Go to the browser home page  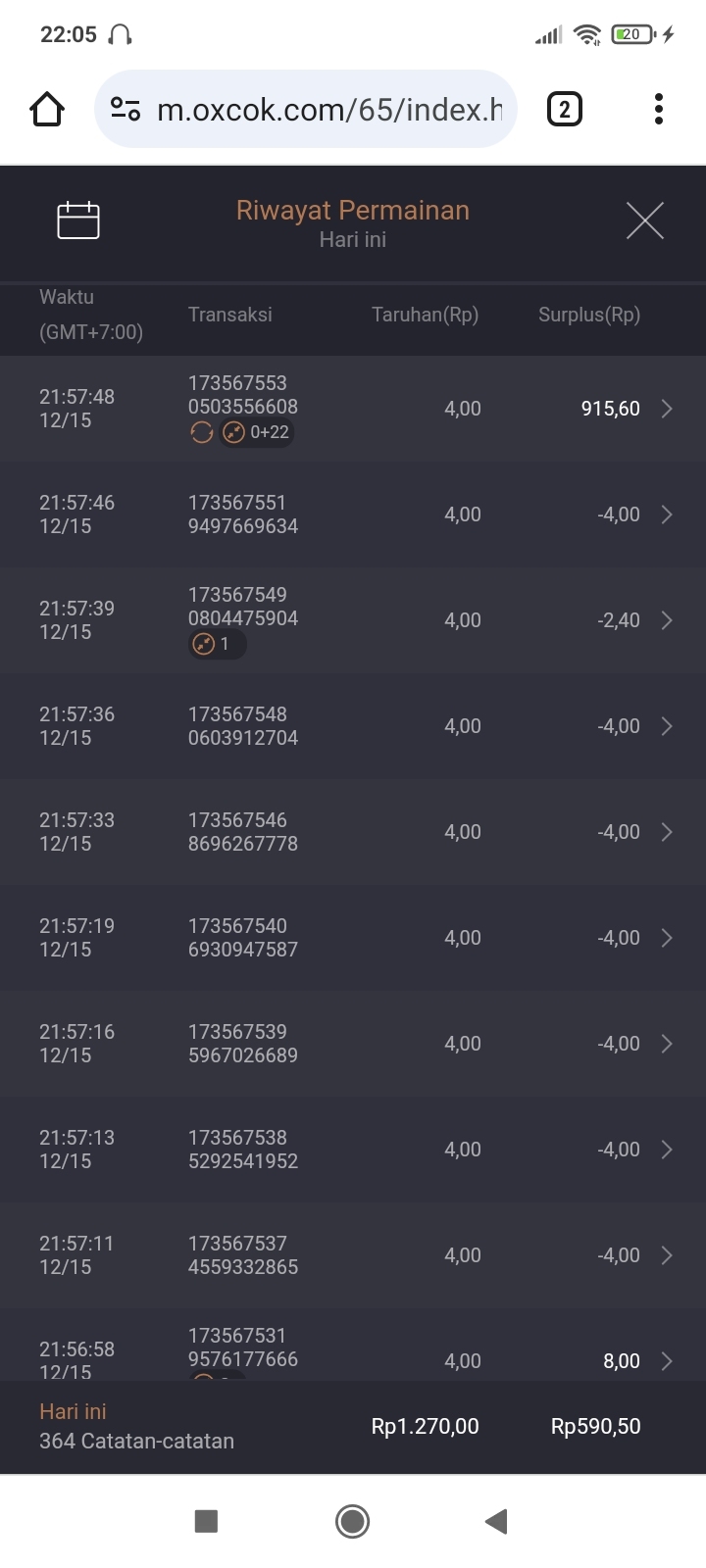point(47,109)
